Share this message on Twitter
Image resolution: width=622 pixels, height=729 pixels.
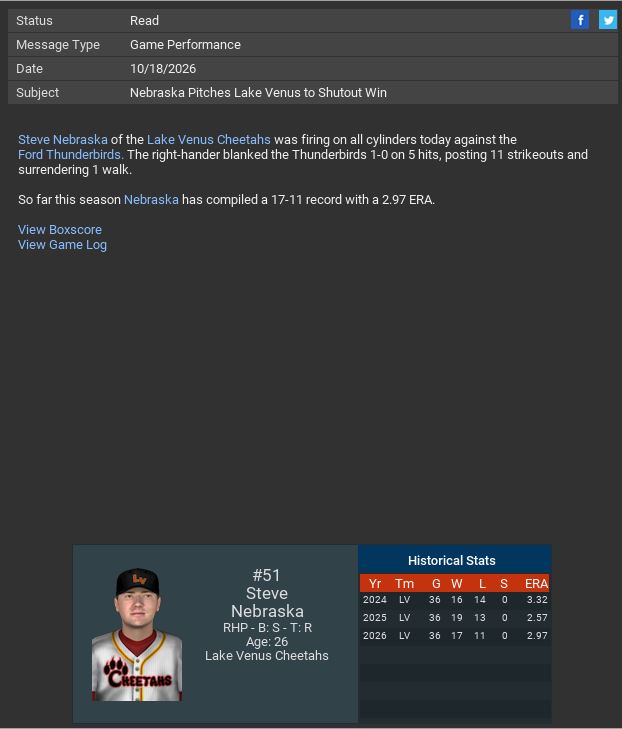tap(607, 20)
